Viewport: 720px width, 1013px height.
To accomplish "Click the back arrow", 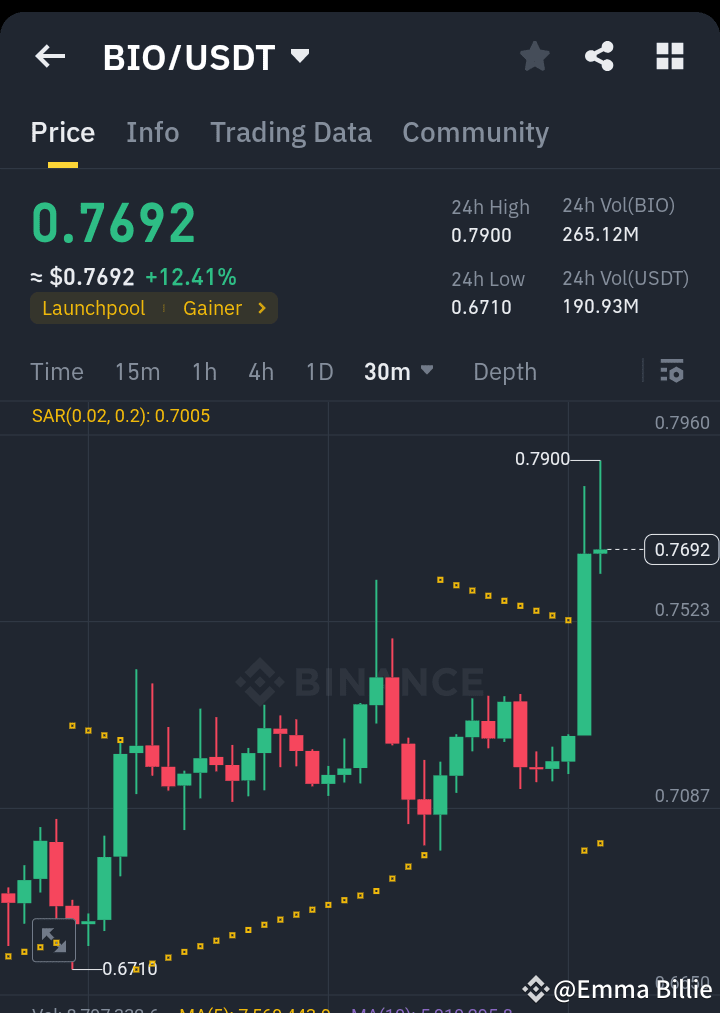I will pyautogui.click(x=49, y=56).
